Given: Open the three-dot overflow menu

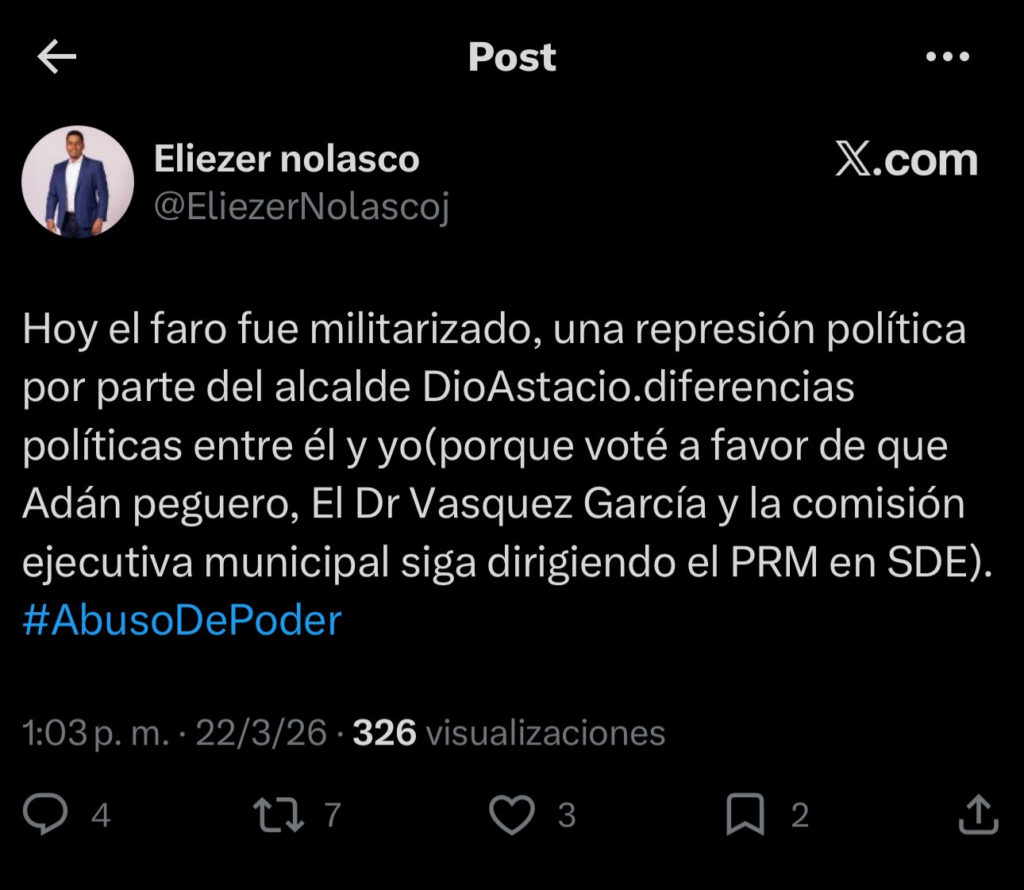Looking at the screenshot, I should coord(948,58).
